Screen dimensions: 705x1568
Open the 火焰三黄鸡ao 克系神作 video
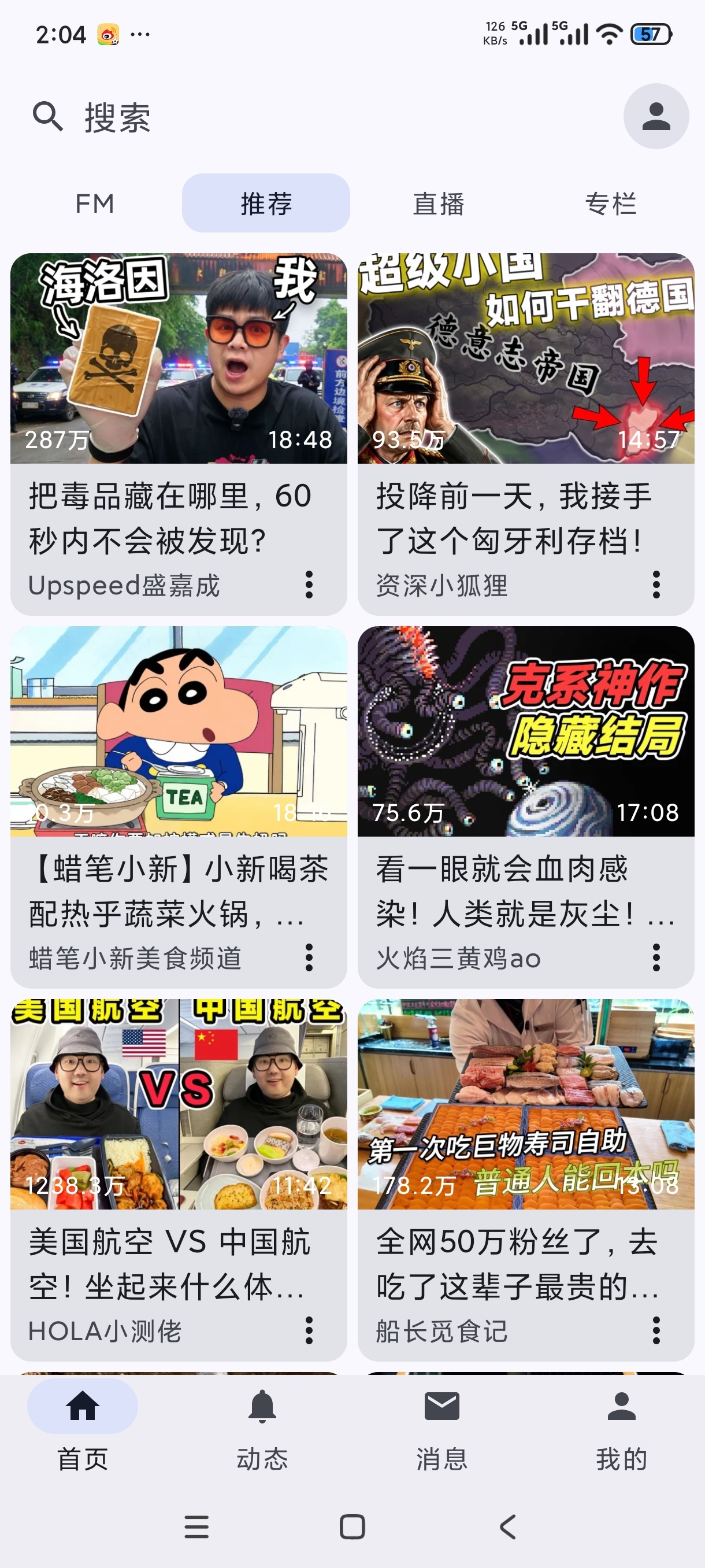point(525,807)
